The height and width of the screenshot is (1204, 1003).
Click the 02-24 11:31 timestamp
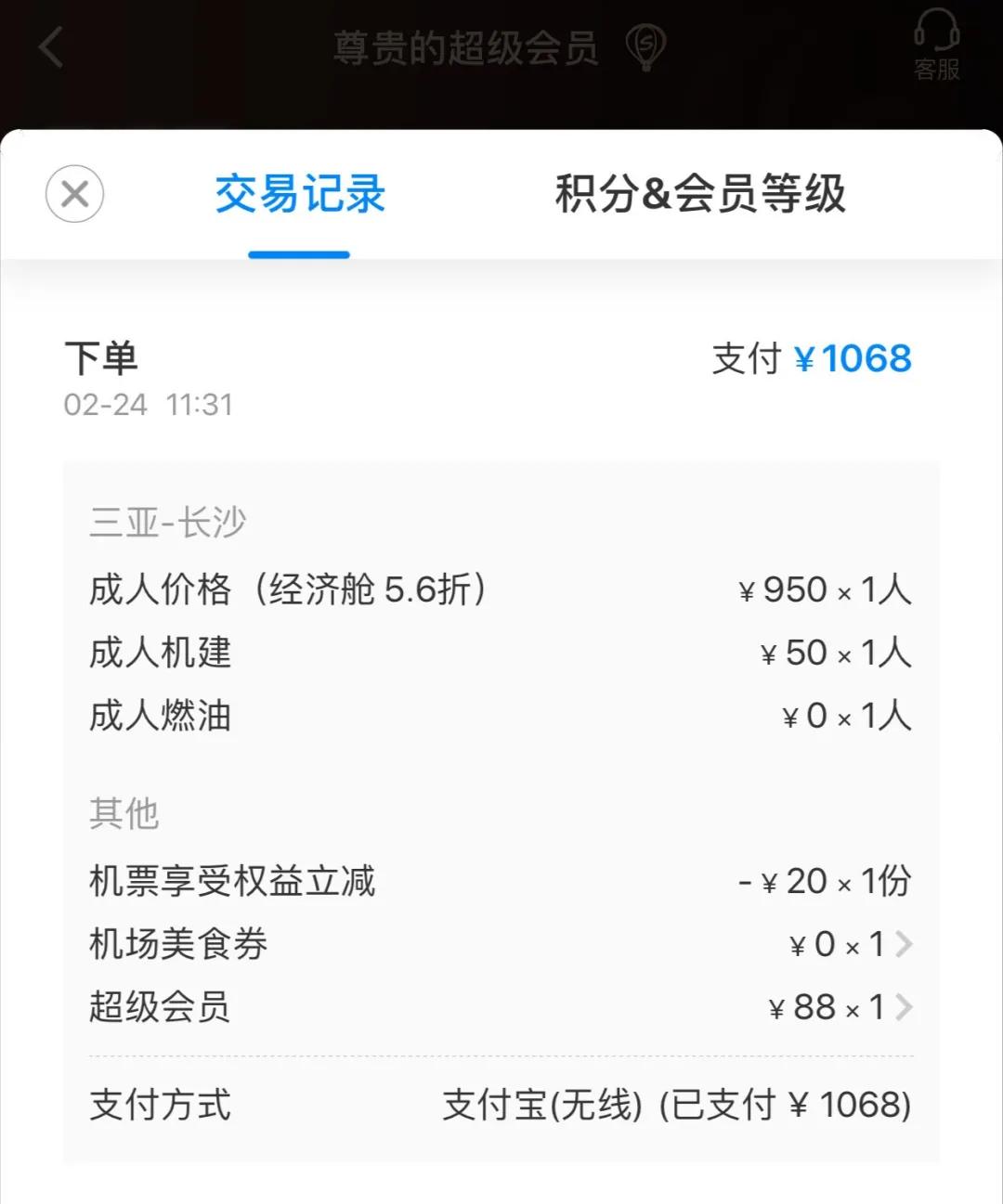(x=147, y=405)
